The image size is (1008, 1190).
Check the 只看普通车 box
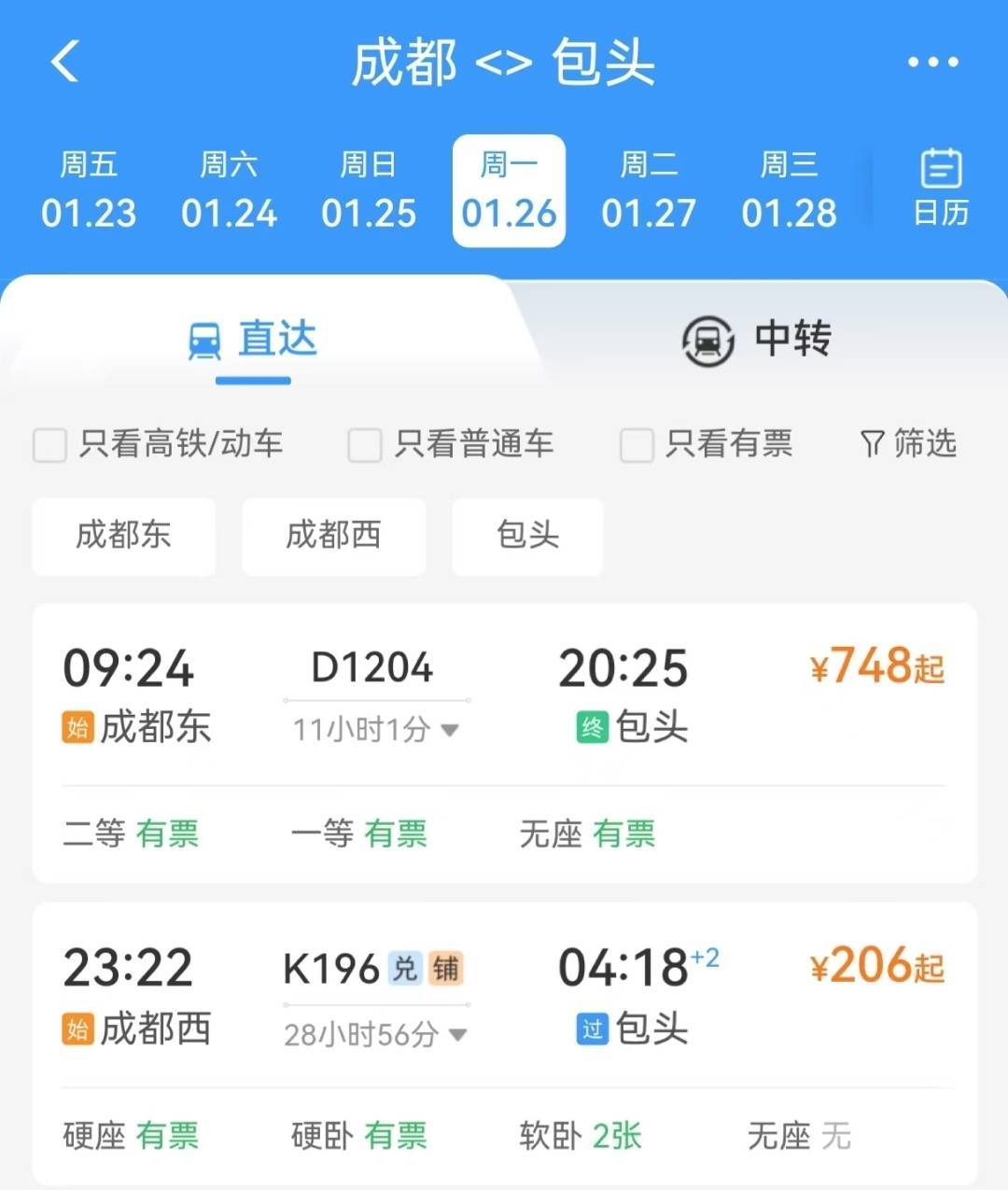pyautogui.click(x=365, y=445)
